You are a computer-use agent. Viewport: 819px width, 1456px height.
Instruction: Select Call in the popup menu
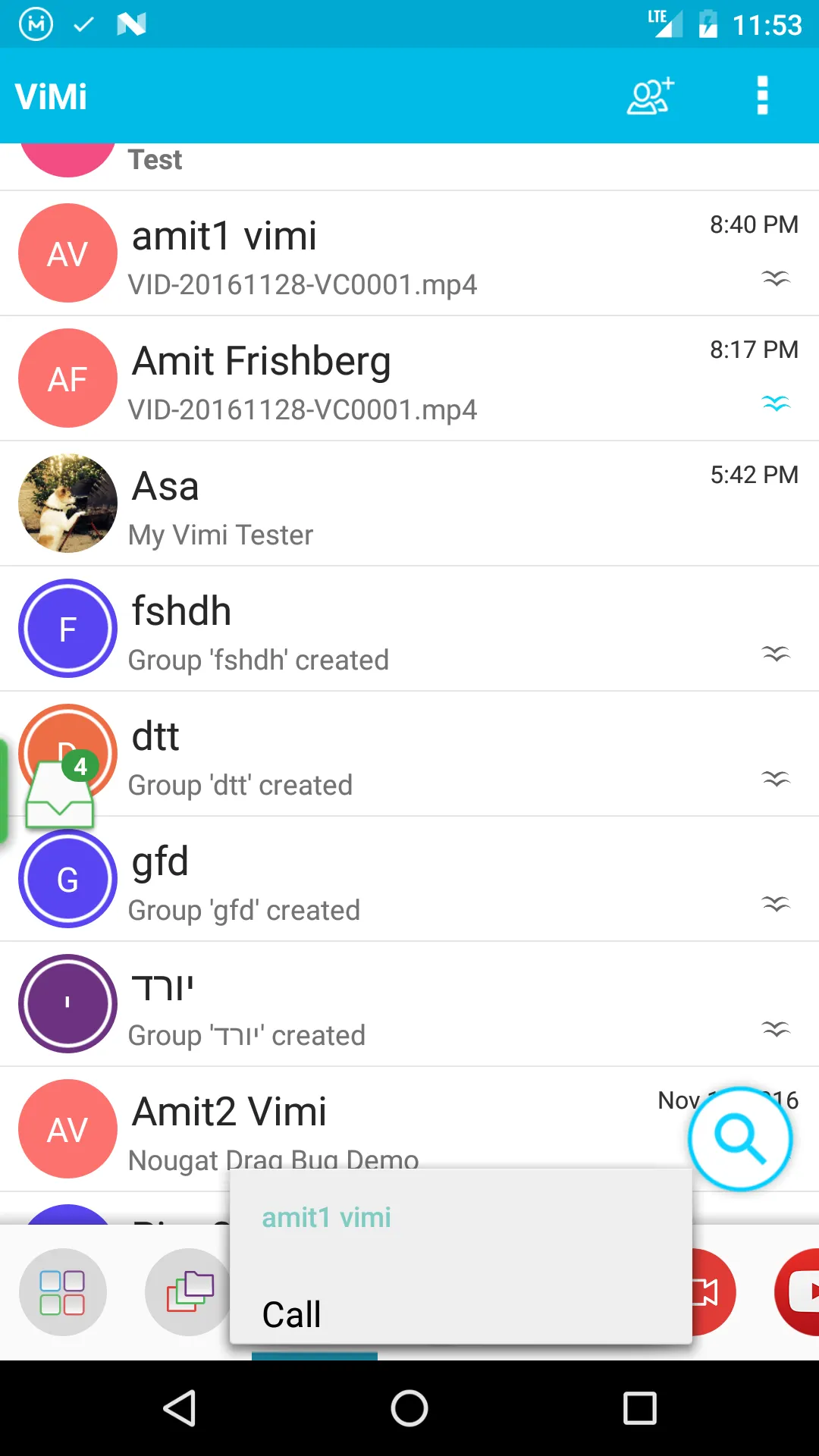point(292,1314)
